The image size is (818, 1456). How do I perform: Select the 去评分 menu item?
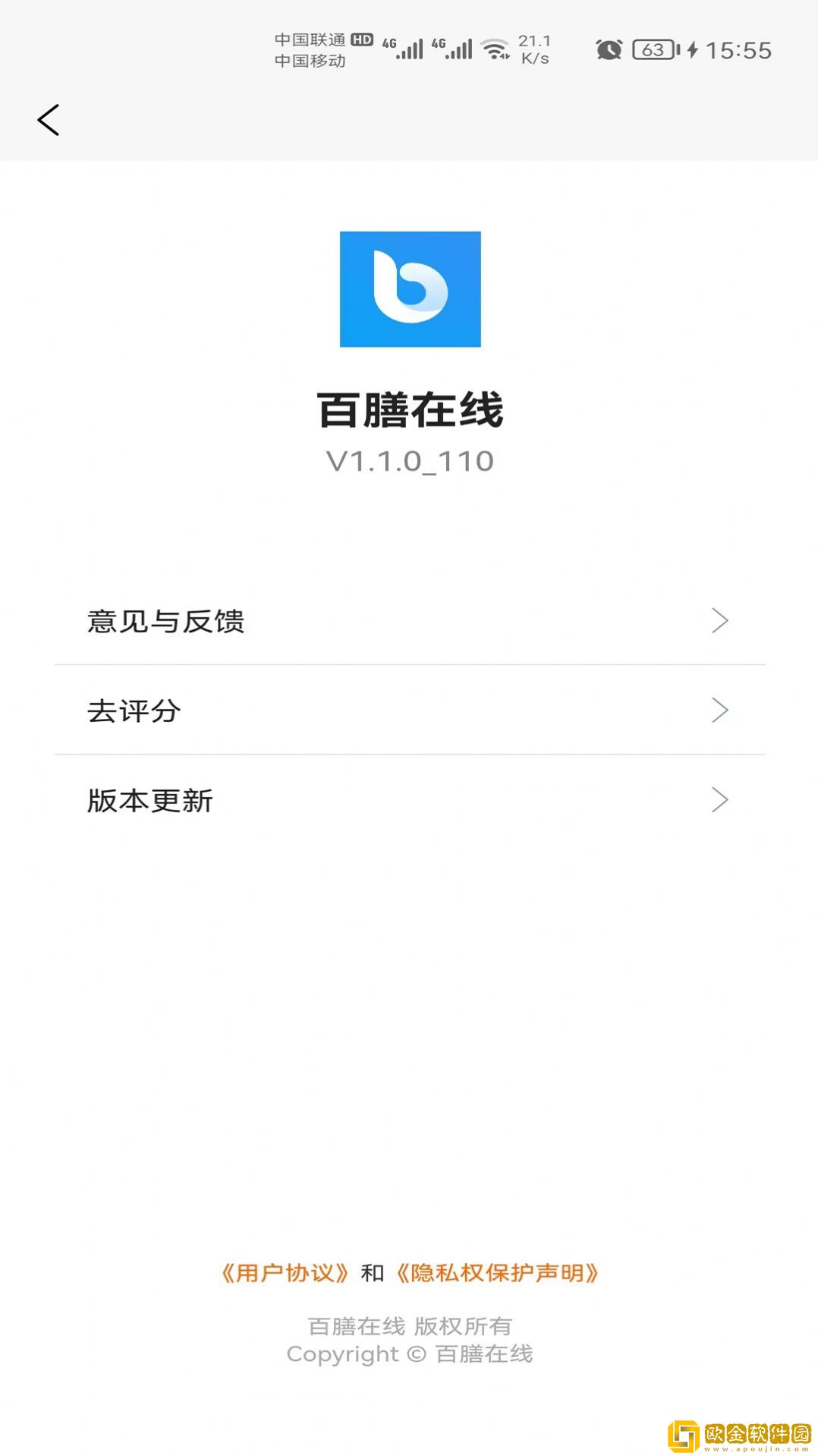pyautogui.click(x=134, y=711)
